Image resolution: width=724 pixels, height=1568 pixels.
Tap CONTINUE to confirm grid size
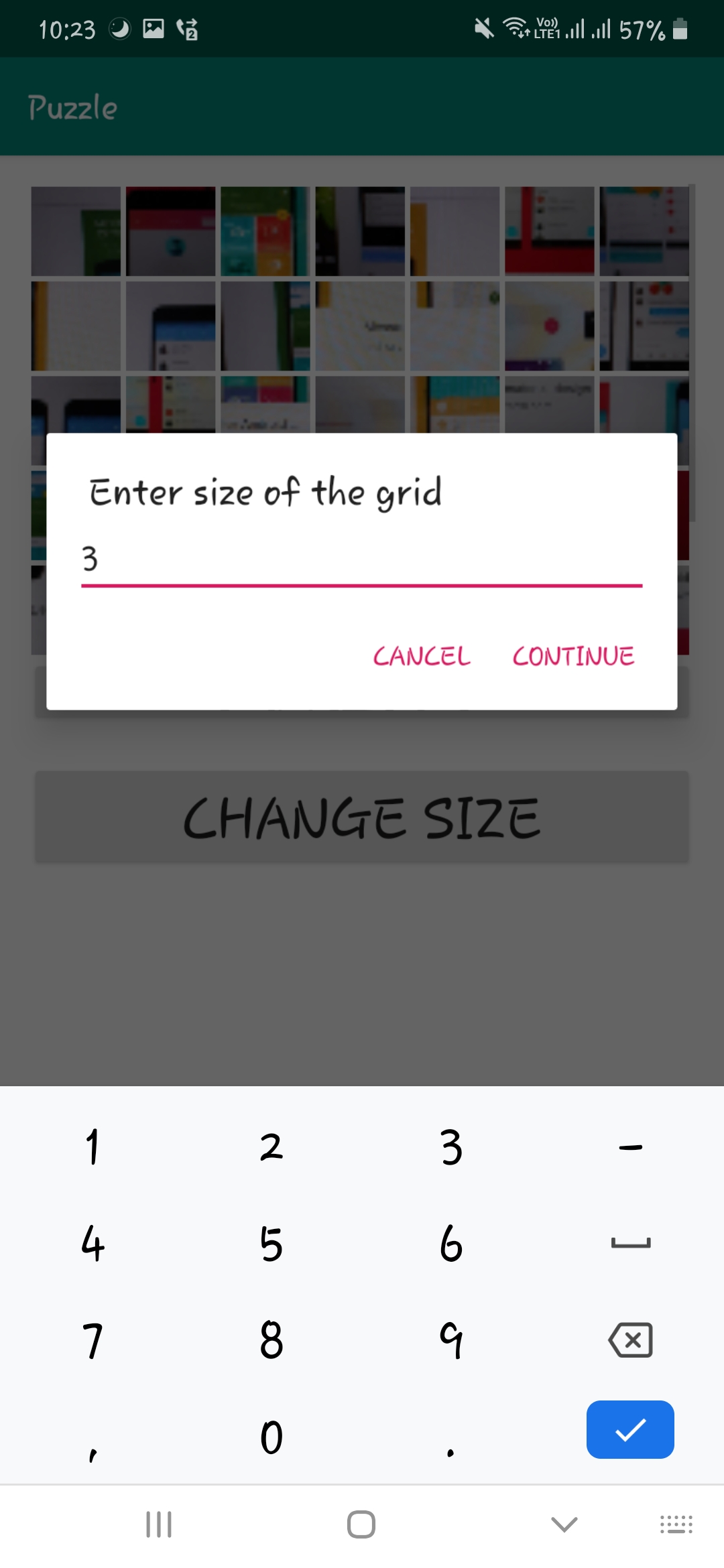(573, 656)
